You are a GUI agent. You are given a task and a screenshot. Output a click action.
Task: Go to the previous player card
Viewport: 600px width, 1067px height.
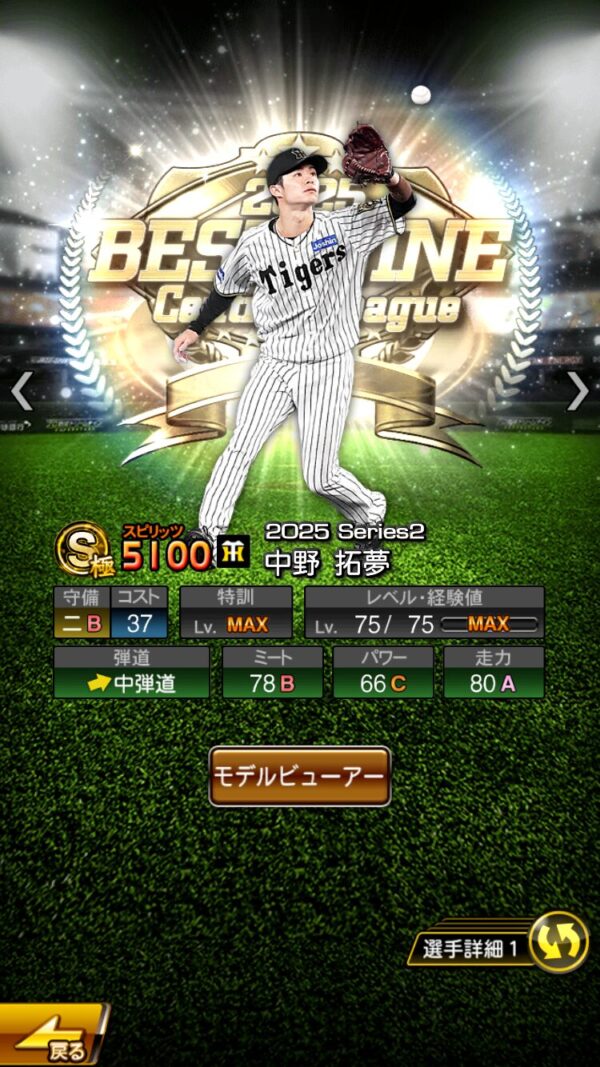[x=22, y=391]
